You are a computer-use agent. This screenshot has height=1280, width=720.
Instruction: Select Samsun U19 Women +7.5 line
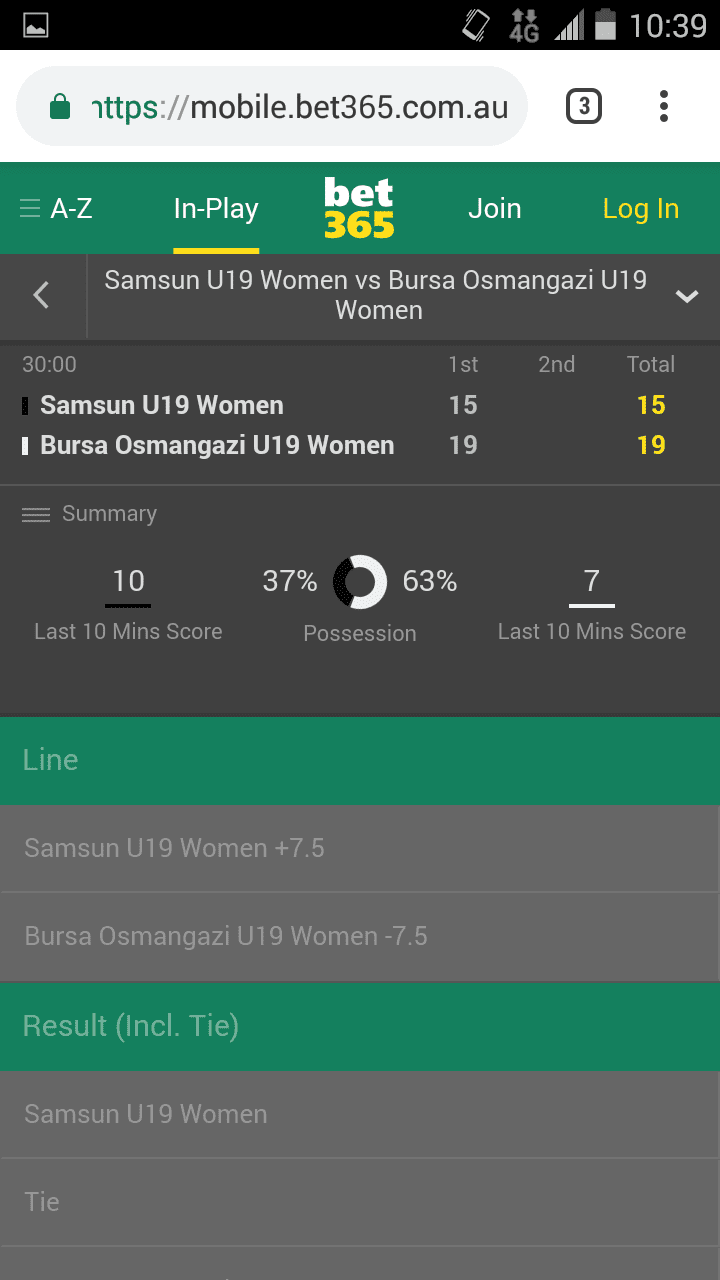[x=360, y=849]
